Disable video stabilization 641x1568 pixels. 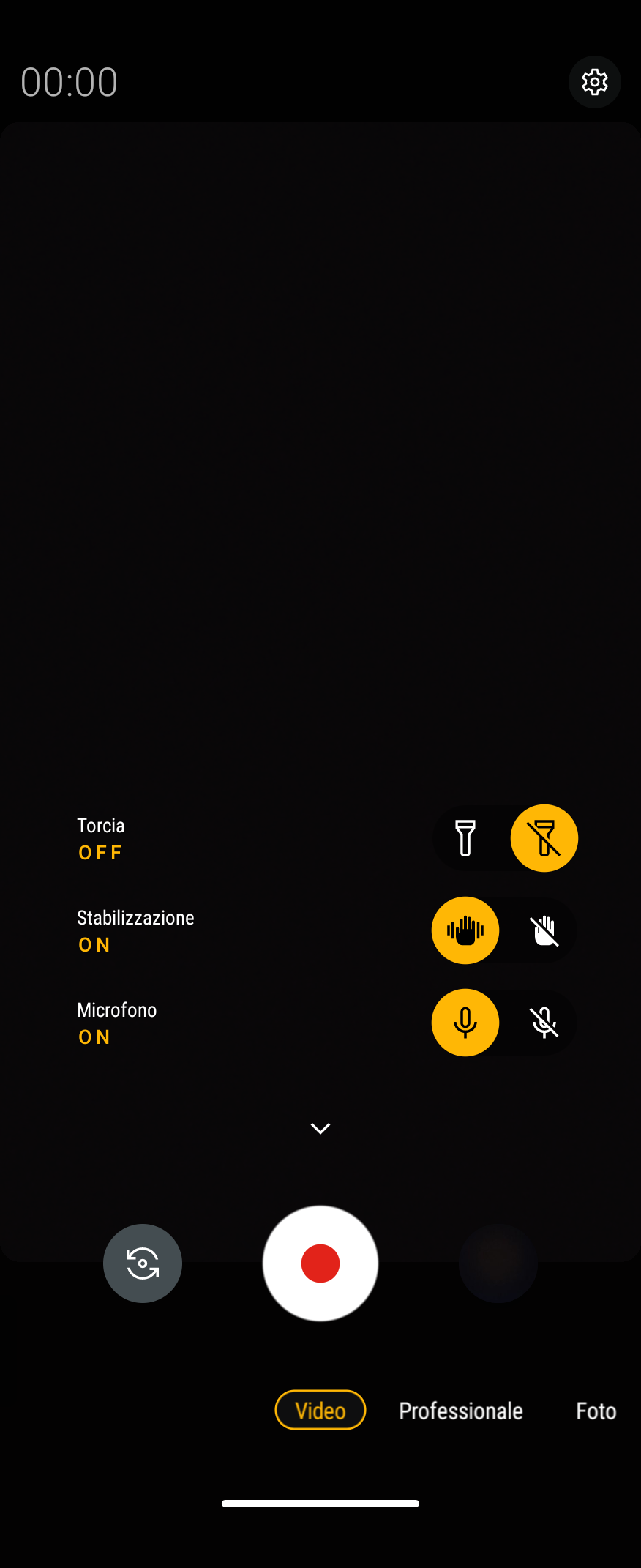pos(544,930)
